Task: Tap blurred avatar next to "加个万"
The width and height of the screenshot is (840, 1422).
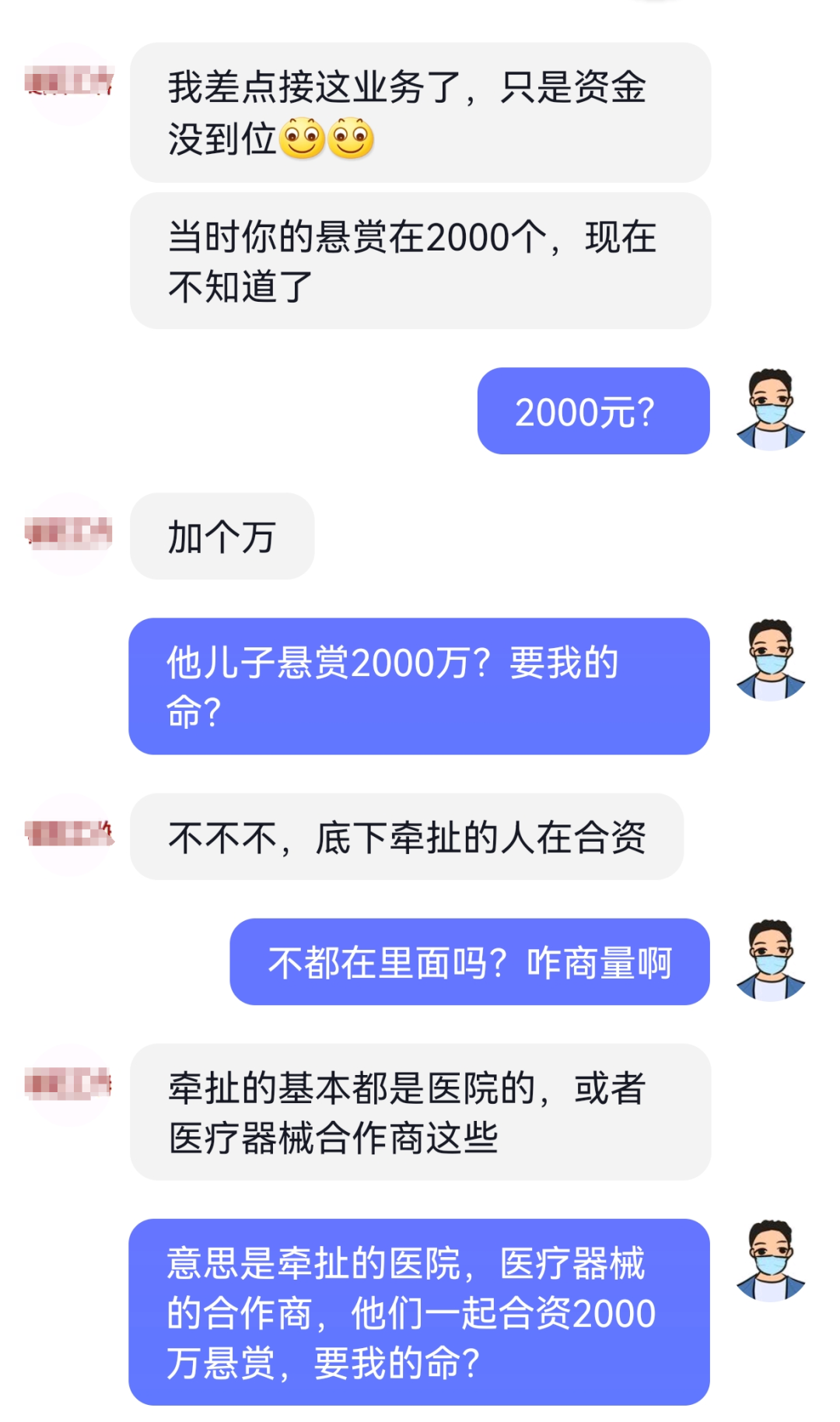Action: click(69, 534)
